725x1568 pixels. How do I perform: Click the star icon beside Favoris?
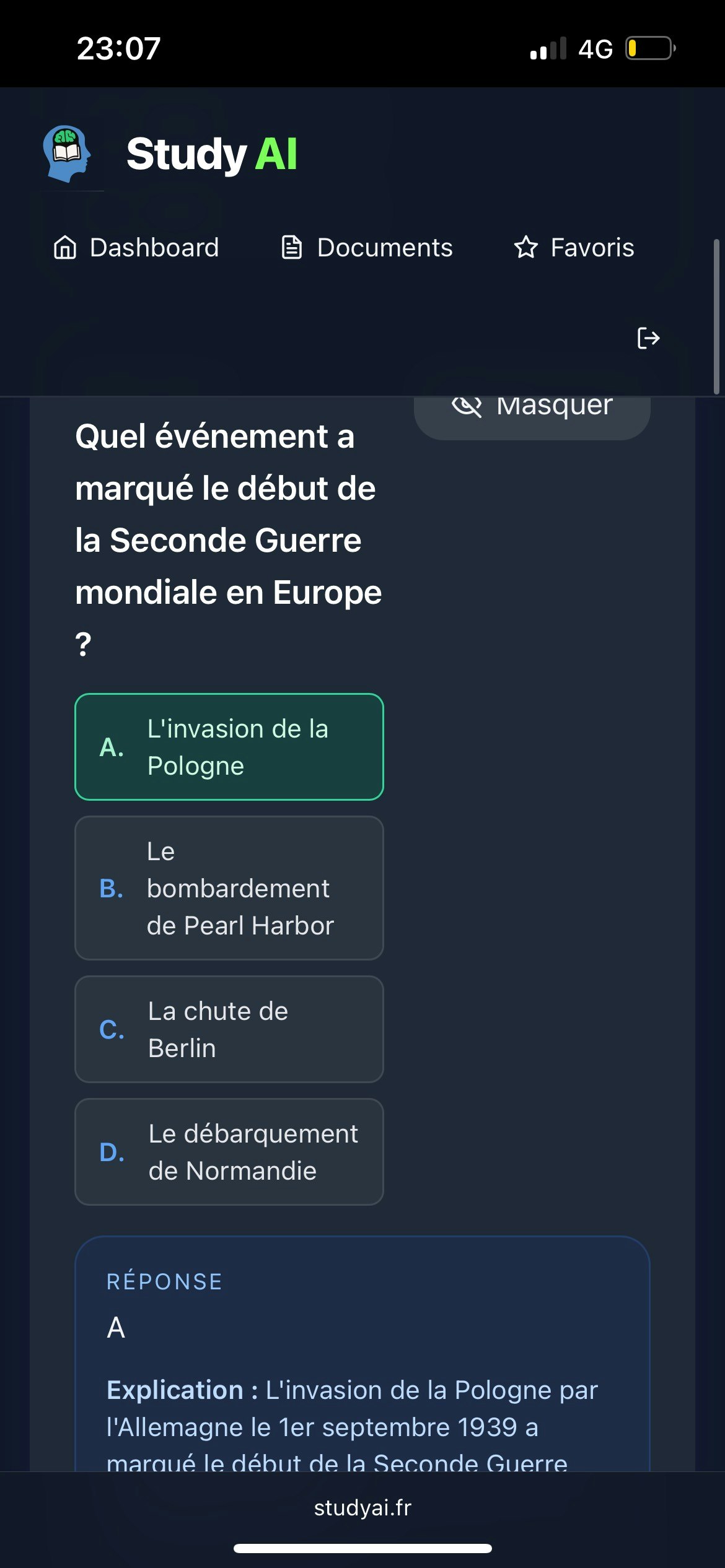pyautogui.click(x=525, y=247)
